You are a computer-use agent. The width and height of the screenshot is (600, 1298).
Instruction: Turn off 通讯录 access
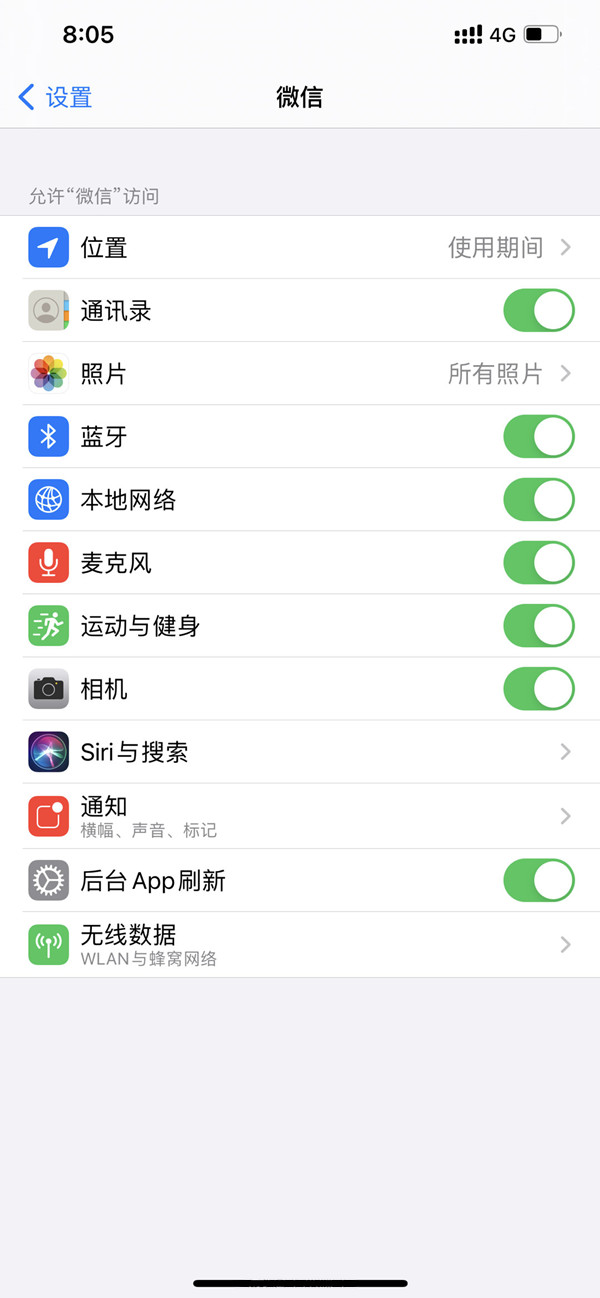tap(538, 310)
